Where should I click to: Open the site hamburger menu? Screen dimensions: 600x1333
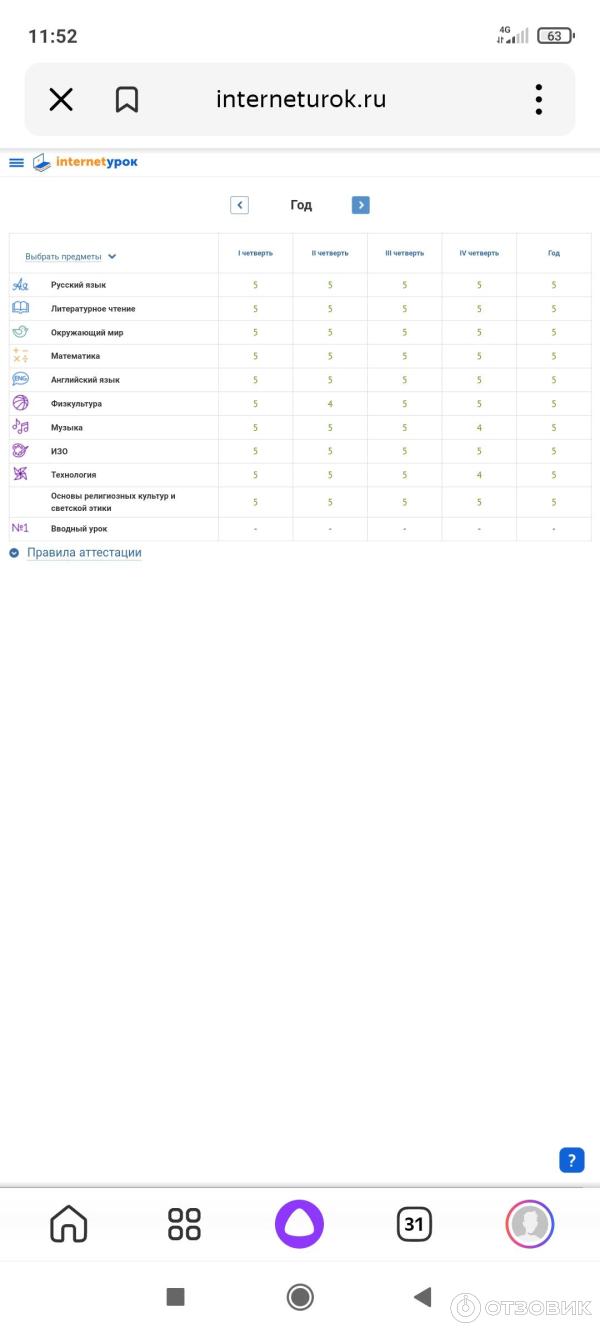[16, 162]
